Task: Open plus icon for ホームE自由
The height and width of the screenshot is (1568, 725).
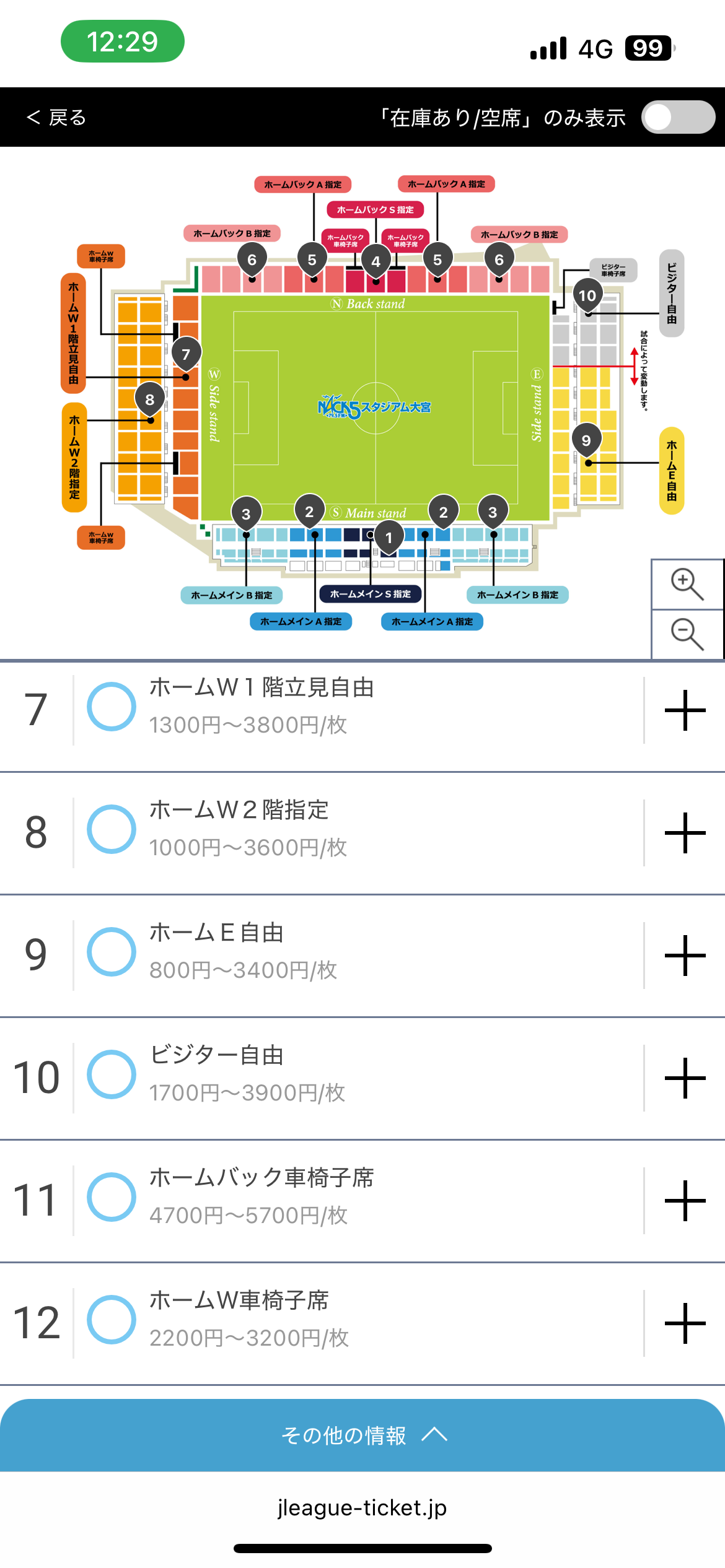Action: (685, 955)
